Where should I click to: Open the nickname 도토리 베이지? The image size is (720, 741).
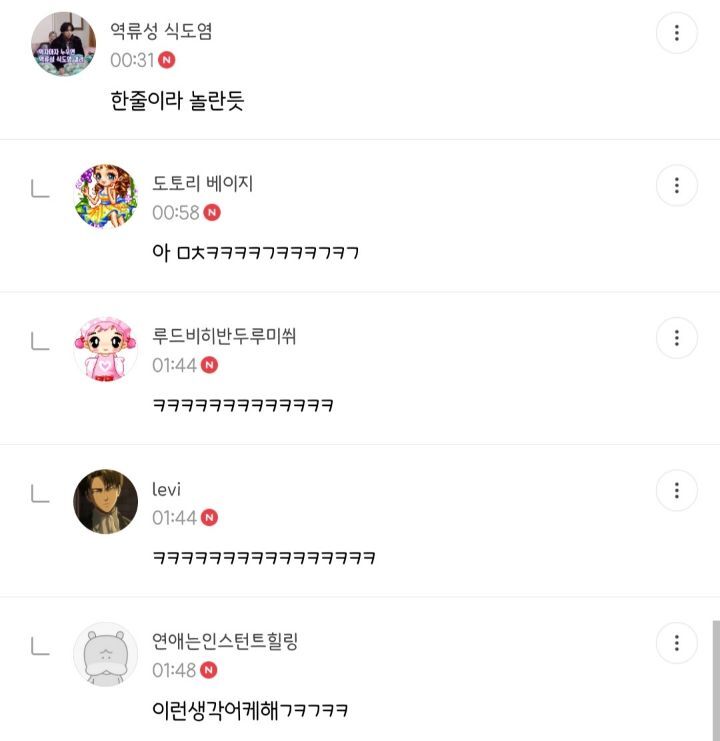(x=202, y=183)
